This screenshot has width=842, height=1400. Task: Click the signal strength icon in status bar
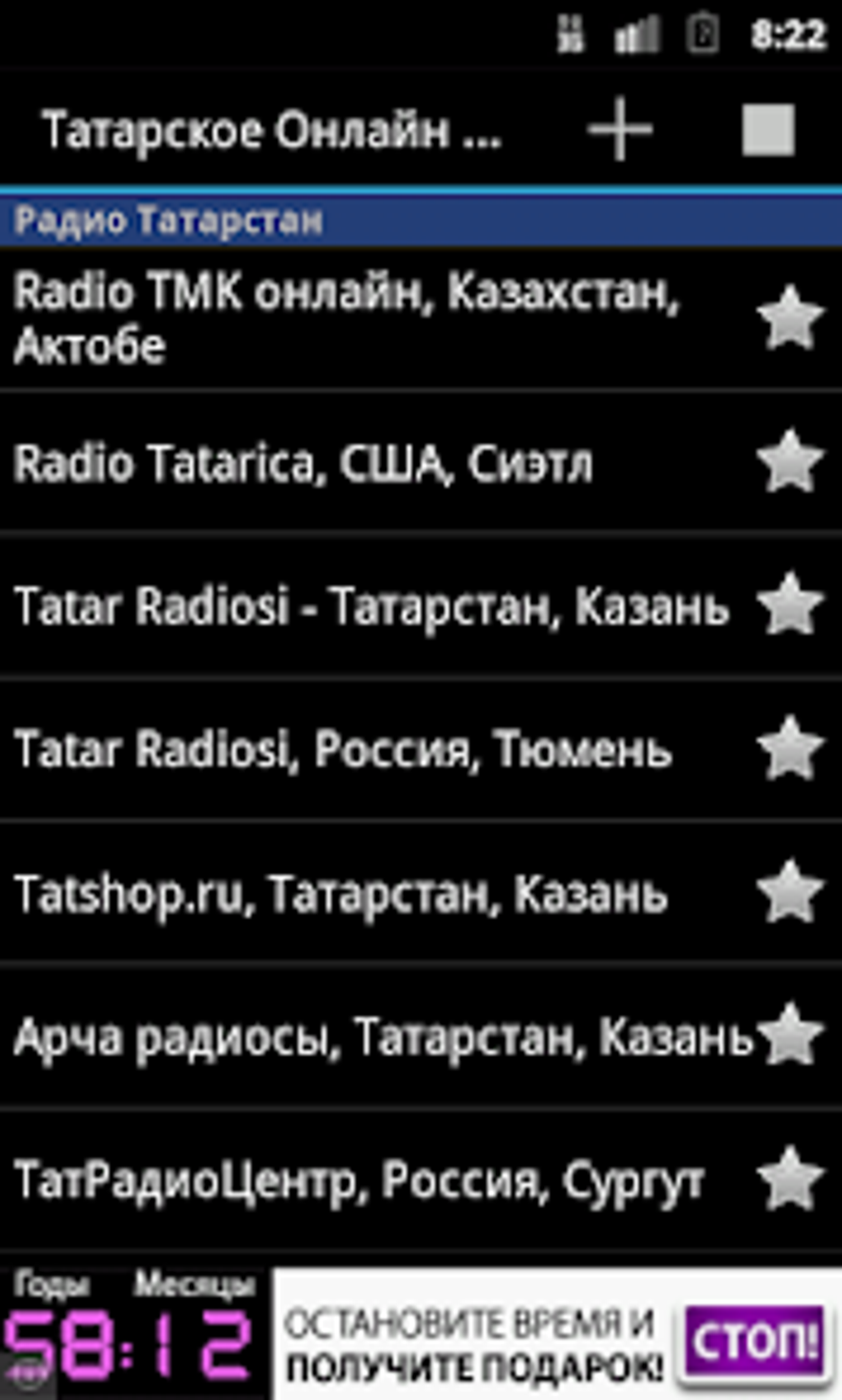click(x=636, y=31)
